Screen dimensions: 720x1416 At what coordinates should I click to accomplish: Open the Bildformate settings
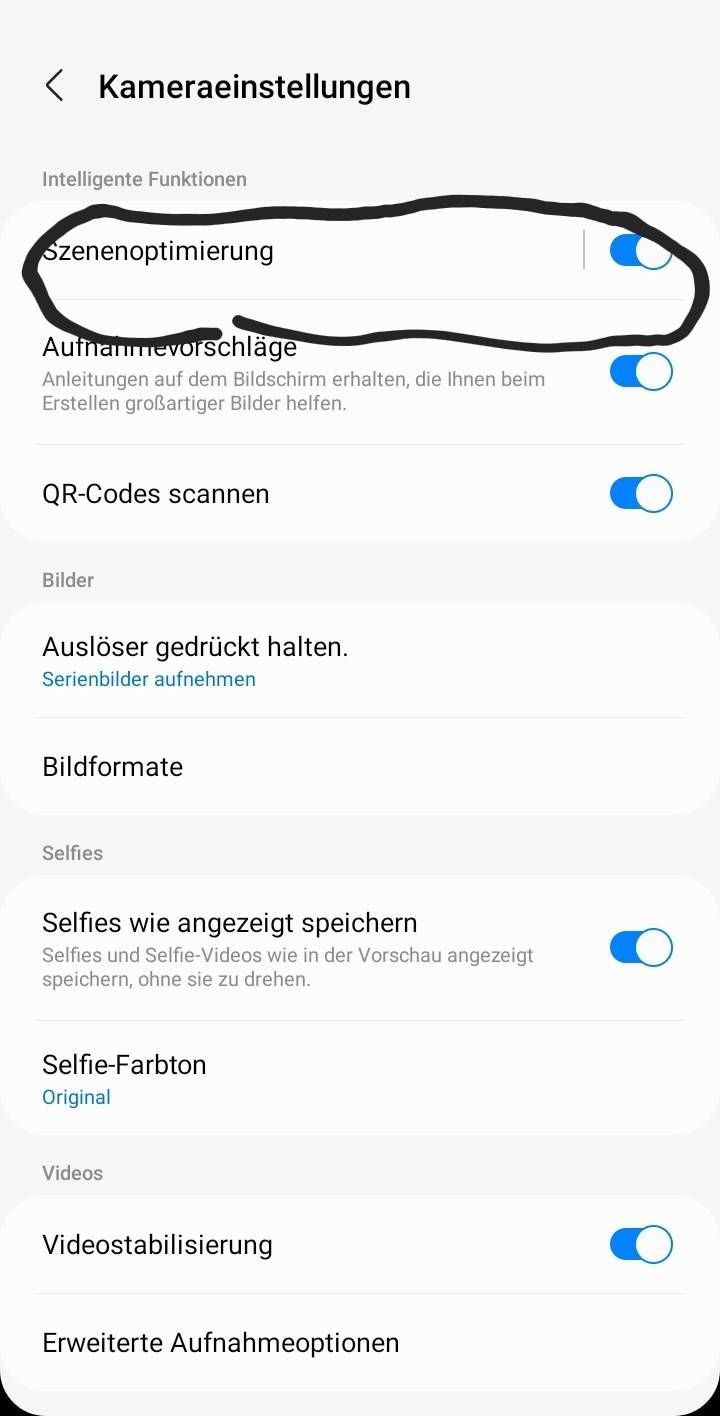click(300, 767)
